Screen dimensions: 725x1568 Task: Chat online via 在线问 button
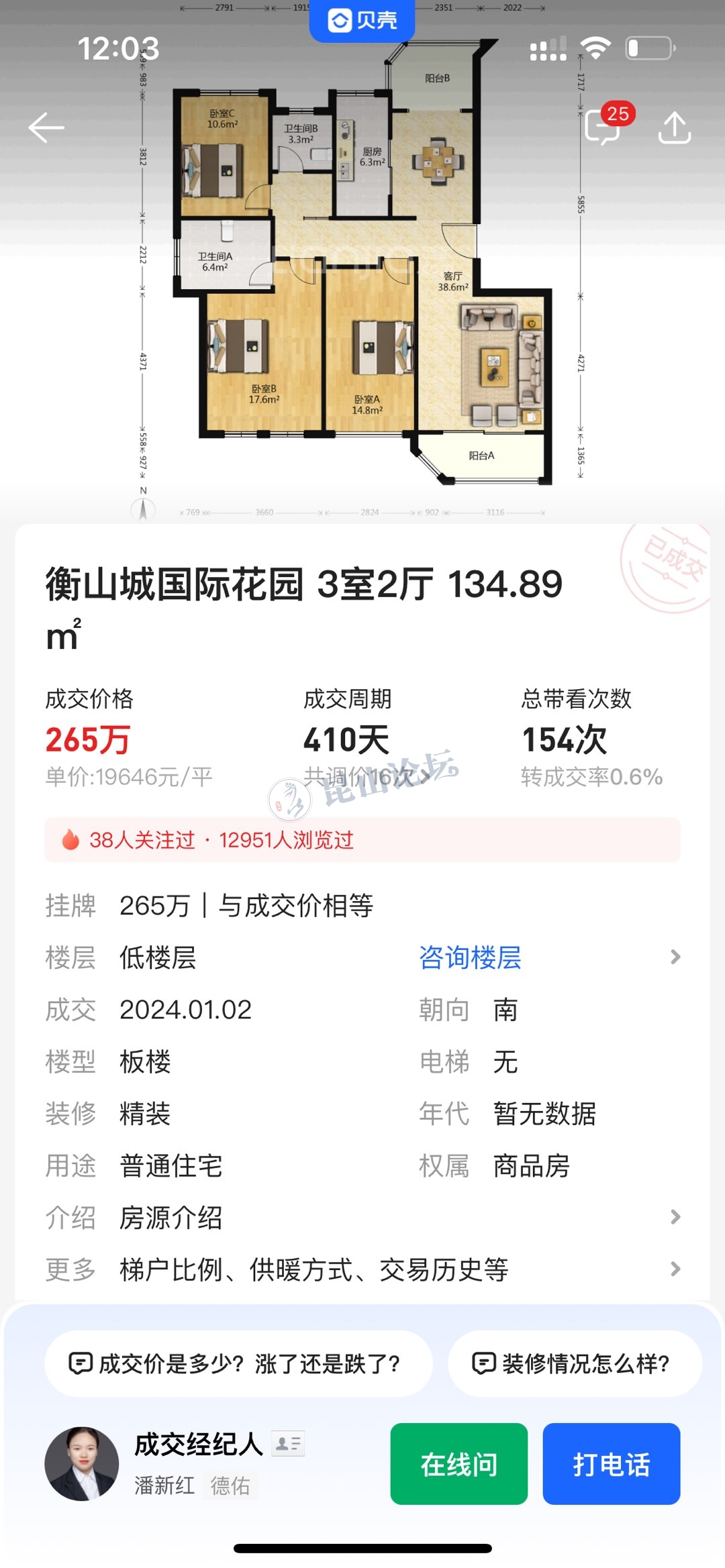pos(458,1464)
